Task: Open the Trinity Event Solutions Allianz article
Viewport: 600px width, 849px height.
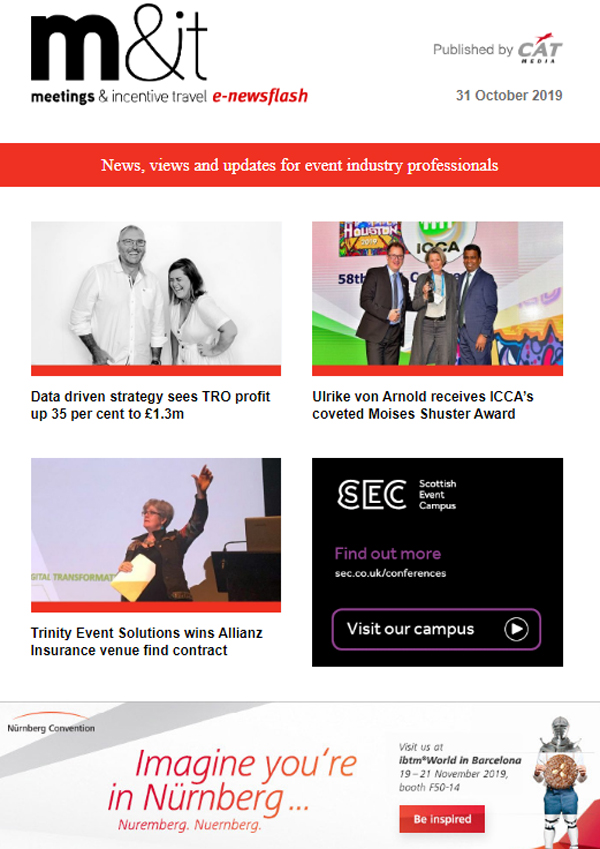Action: point(146,642)
